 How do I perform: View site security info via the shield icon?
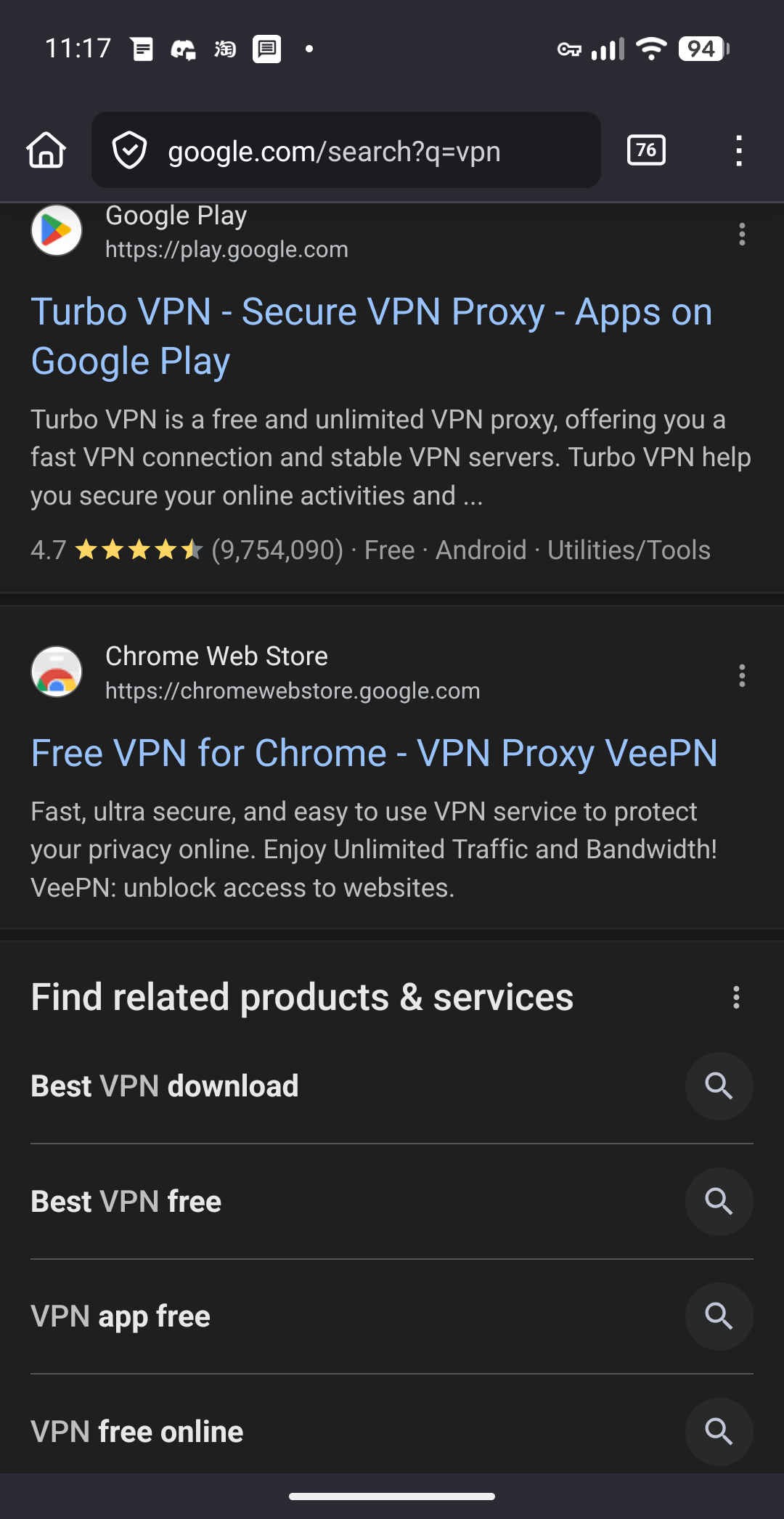(130, 150)
